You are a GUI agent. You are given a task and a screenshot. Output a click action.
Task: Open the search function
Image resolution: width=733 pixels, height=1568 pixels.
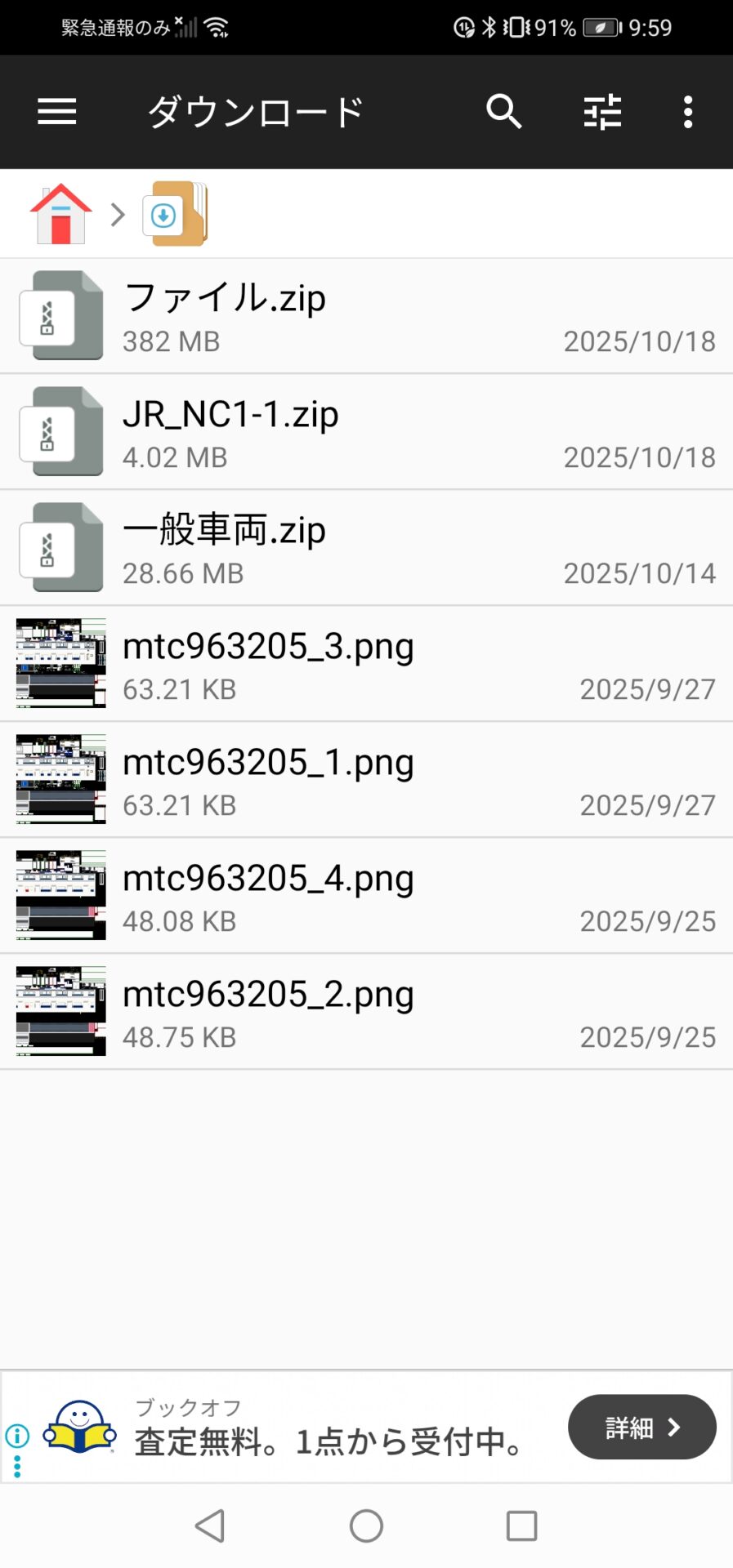(x=504, y=111)
